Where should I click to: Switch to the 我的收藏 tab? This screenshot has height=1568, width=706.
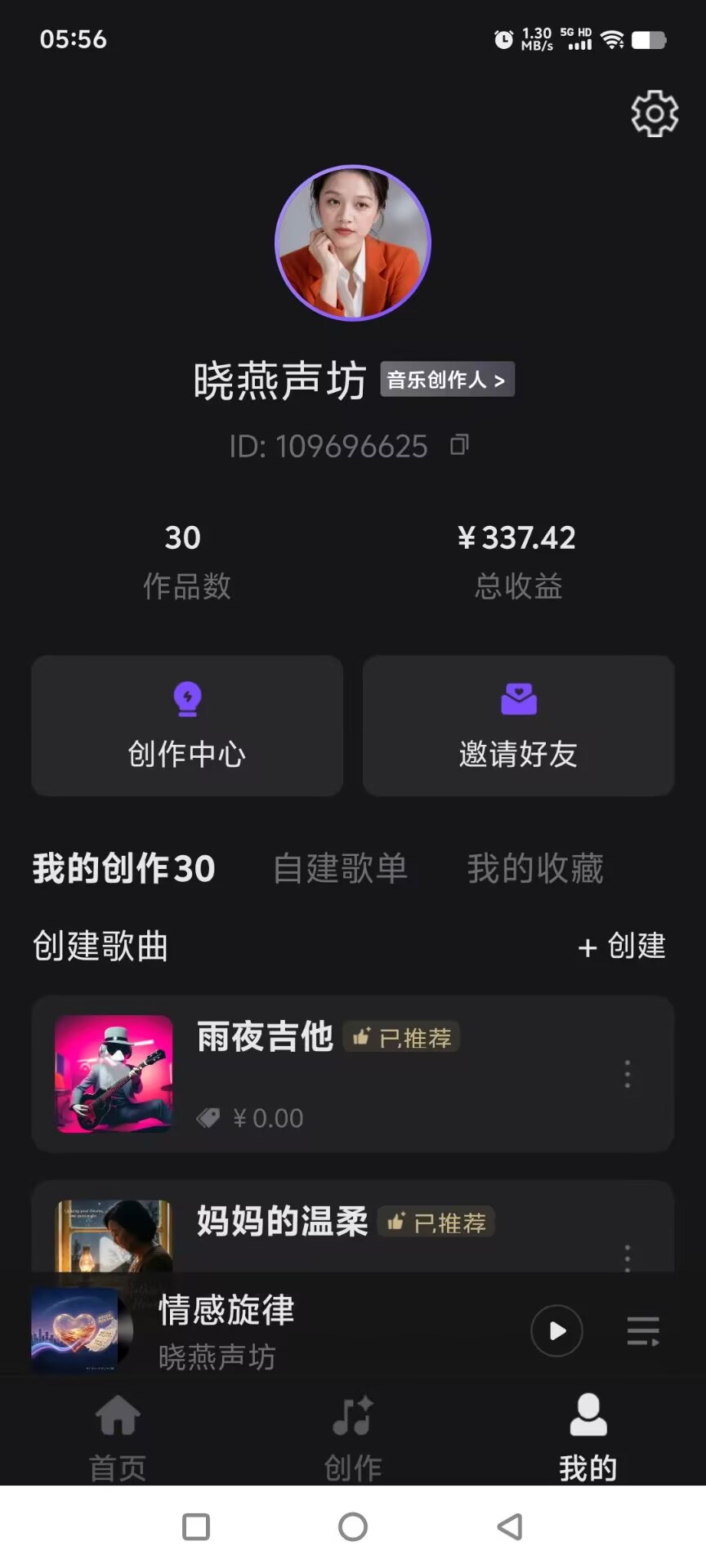(x=535, y=868)
